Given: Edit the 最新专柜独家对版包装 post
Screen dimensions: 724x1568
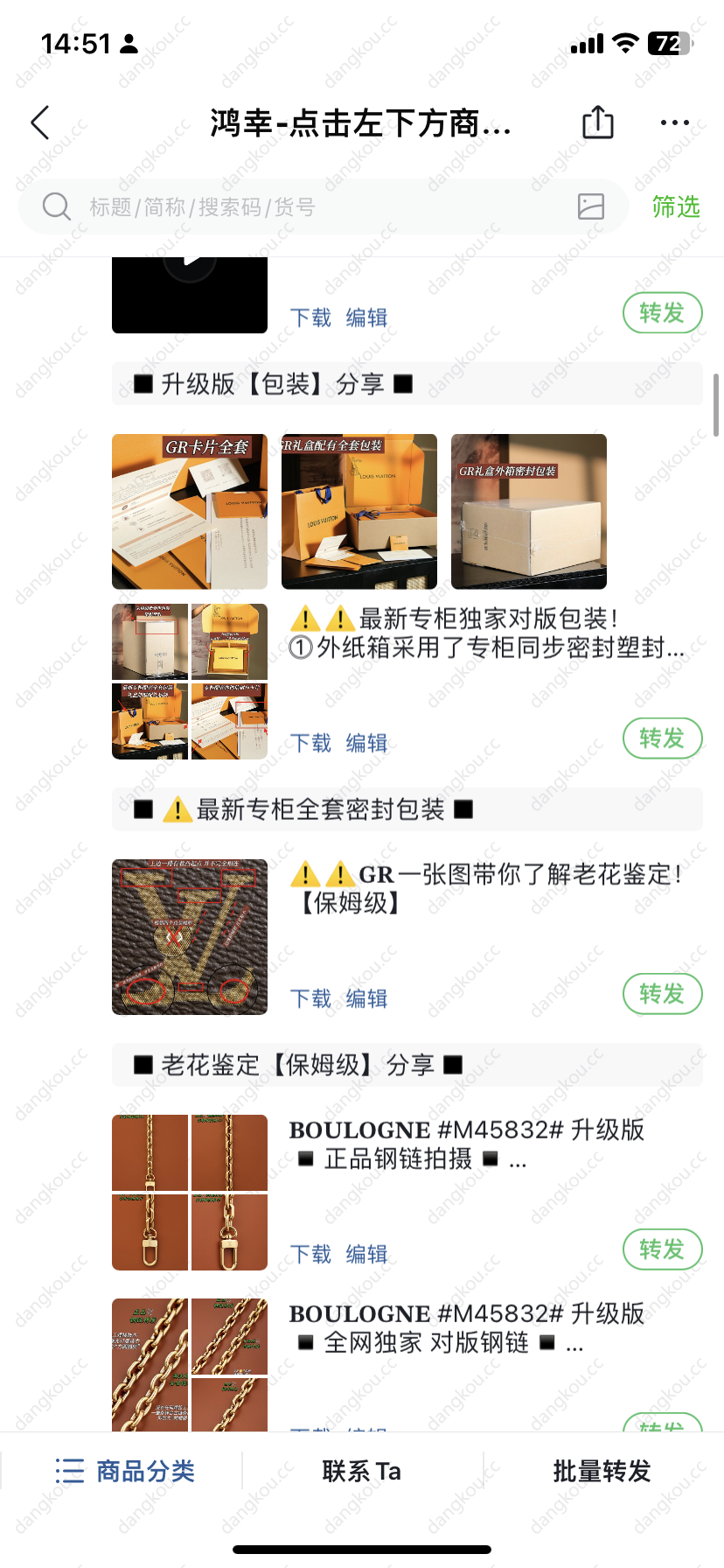Looking at the screenshot, I should (x=366, y=743).
